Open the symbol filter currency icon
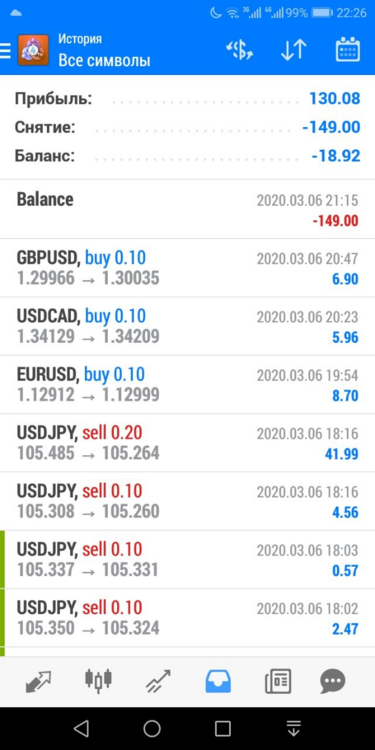This screenshot has height=750, width=375. point(239,50)
